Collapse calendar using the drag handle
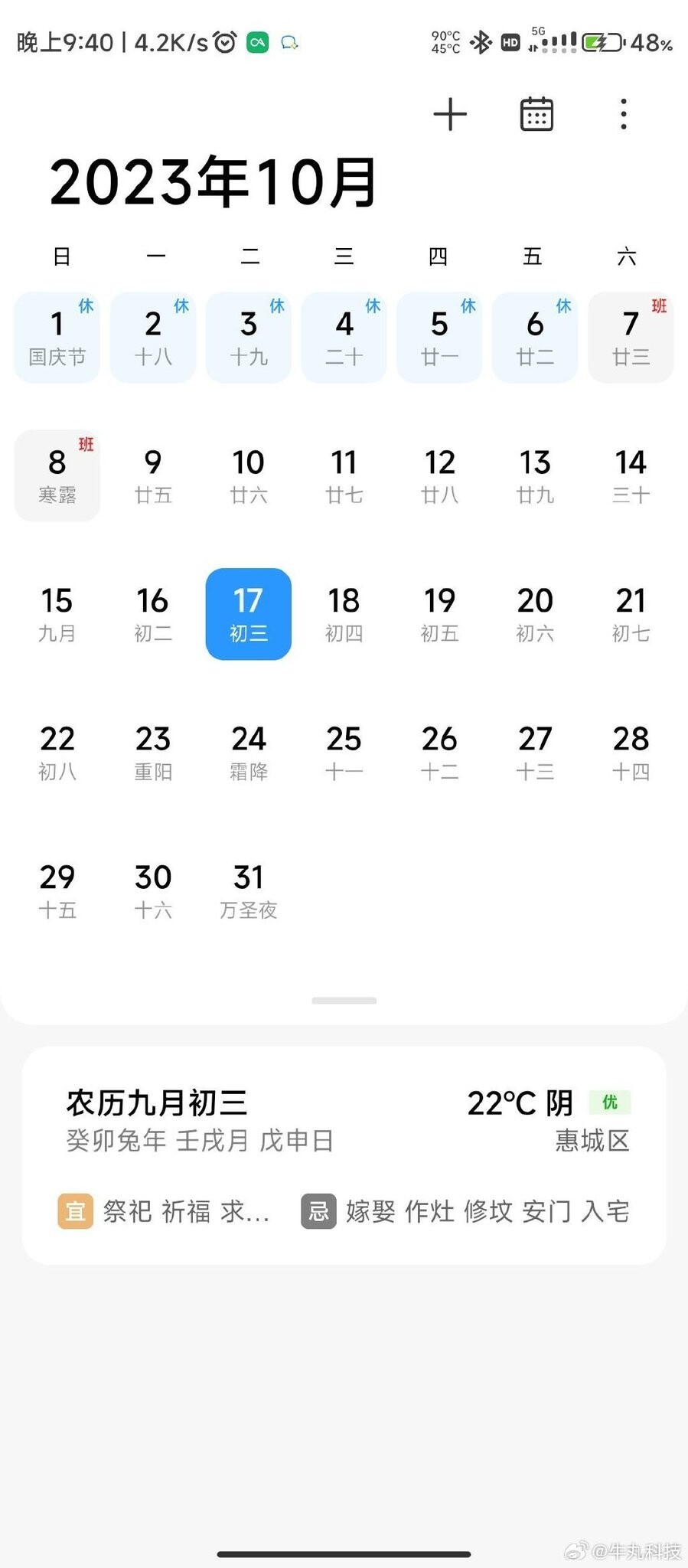 coord(344,1001)
